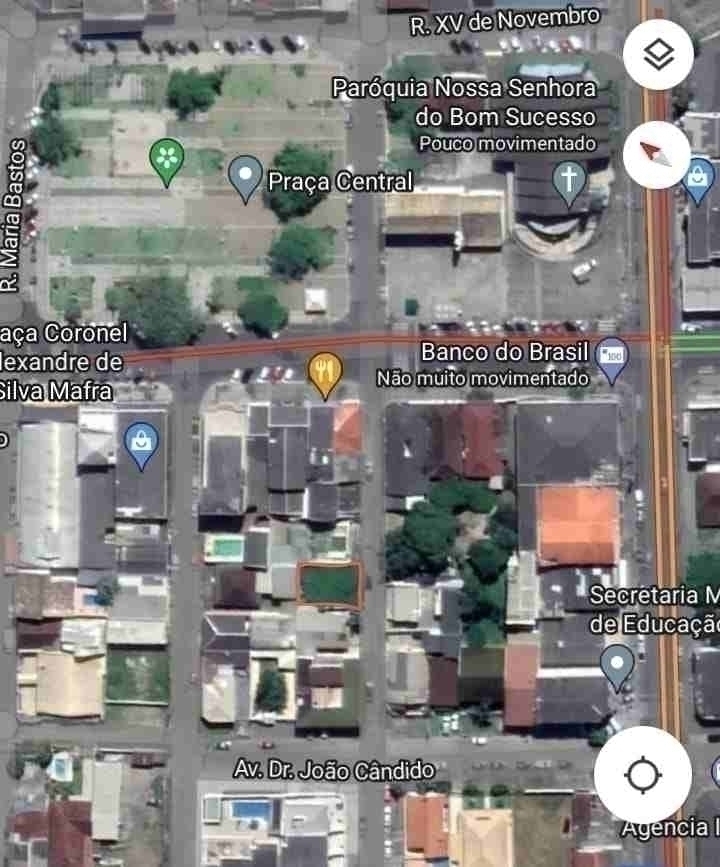
Task: Open the Paróquia Nossa Senhora church pin
Action: click(x=569, y=183)
